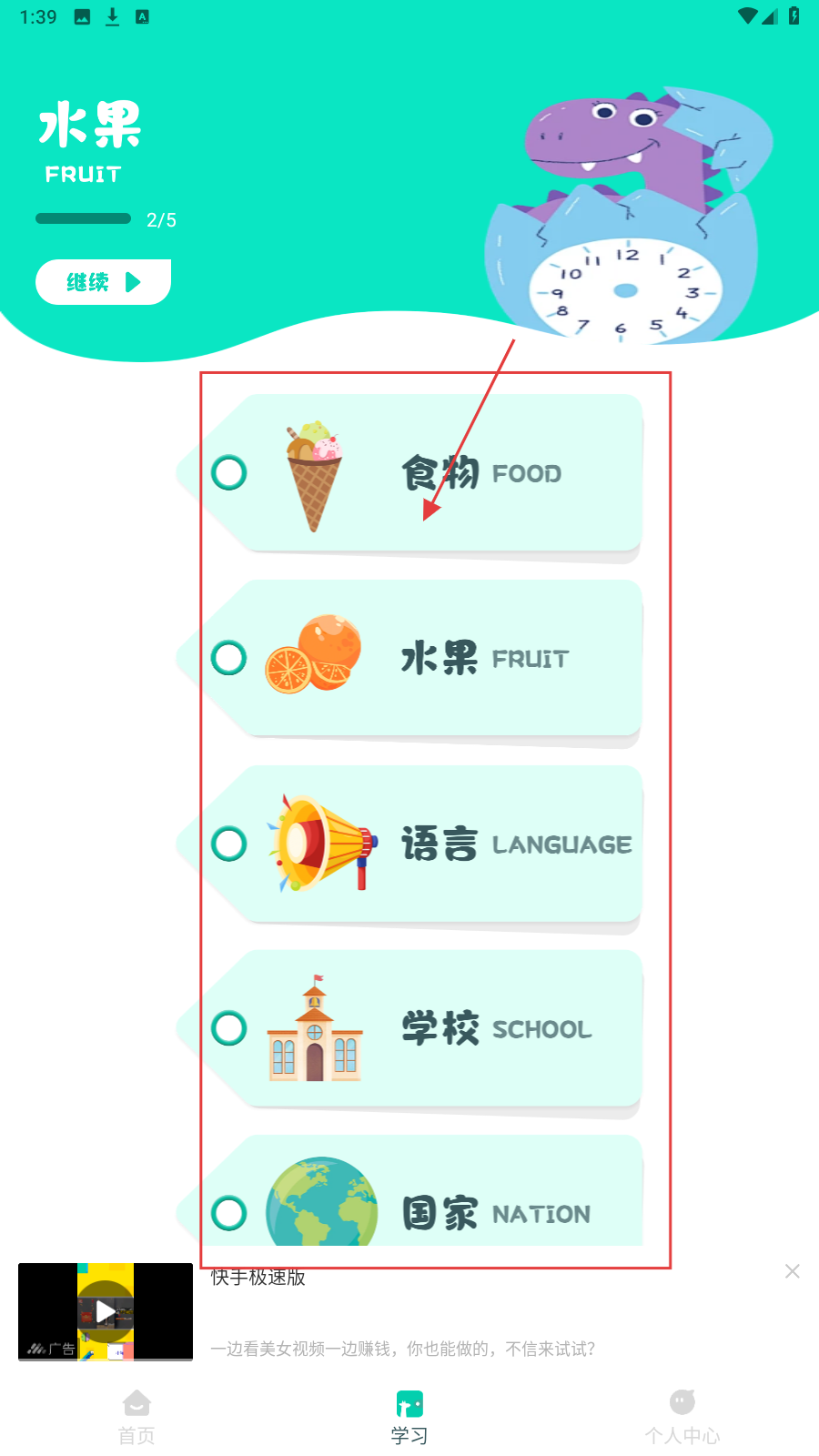Switch to the 学习 study tab

(409, 1416)
